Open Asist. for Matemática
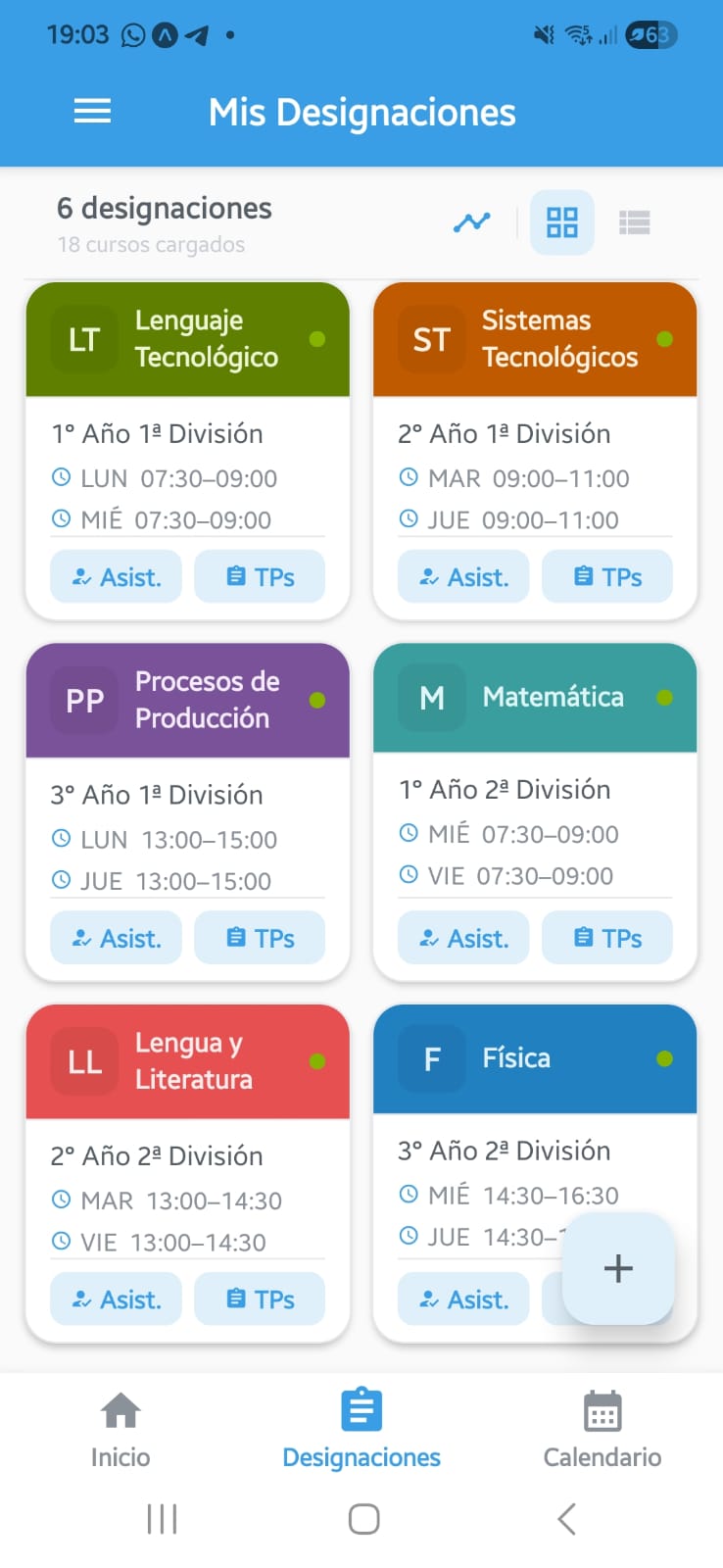This screenshot has width=723, height=1568. pos(463,938)
